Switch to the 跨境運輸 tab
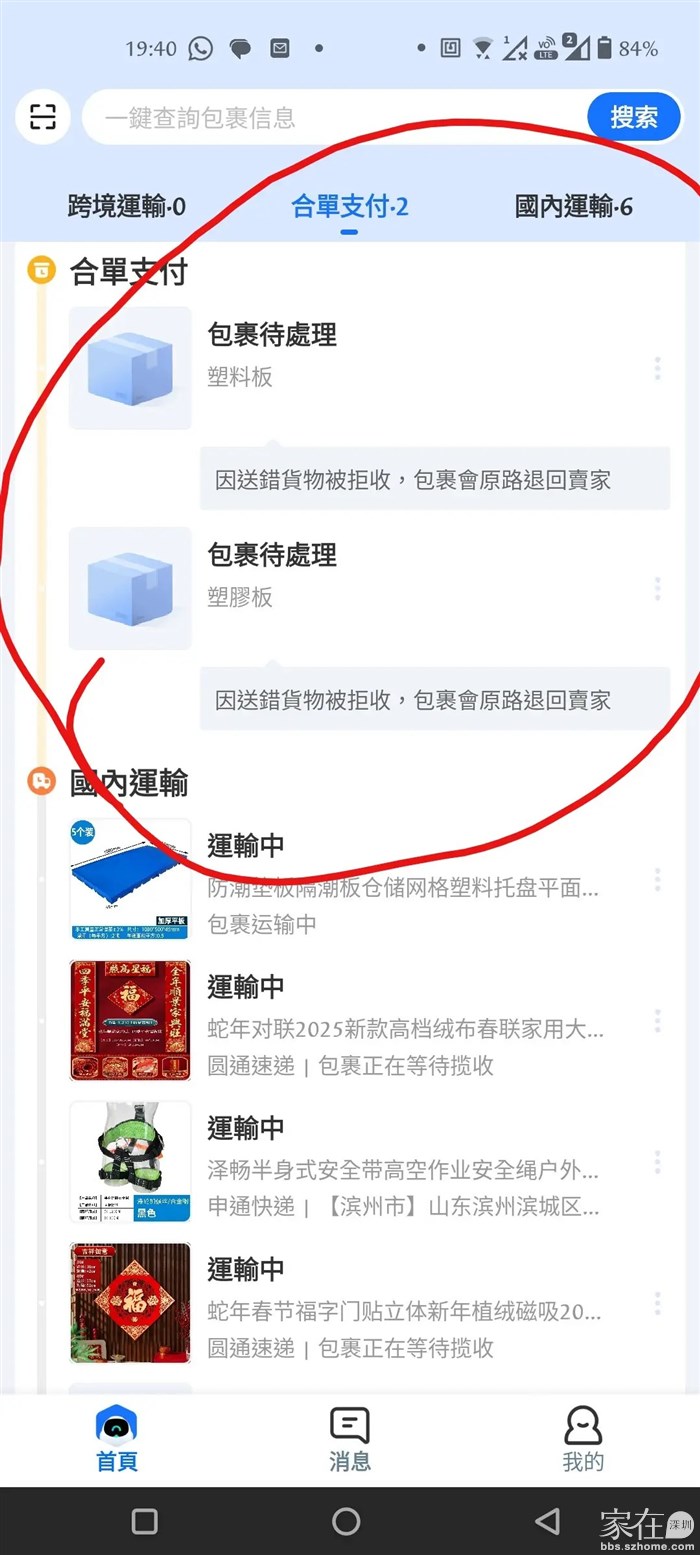 [127, 207]
